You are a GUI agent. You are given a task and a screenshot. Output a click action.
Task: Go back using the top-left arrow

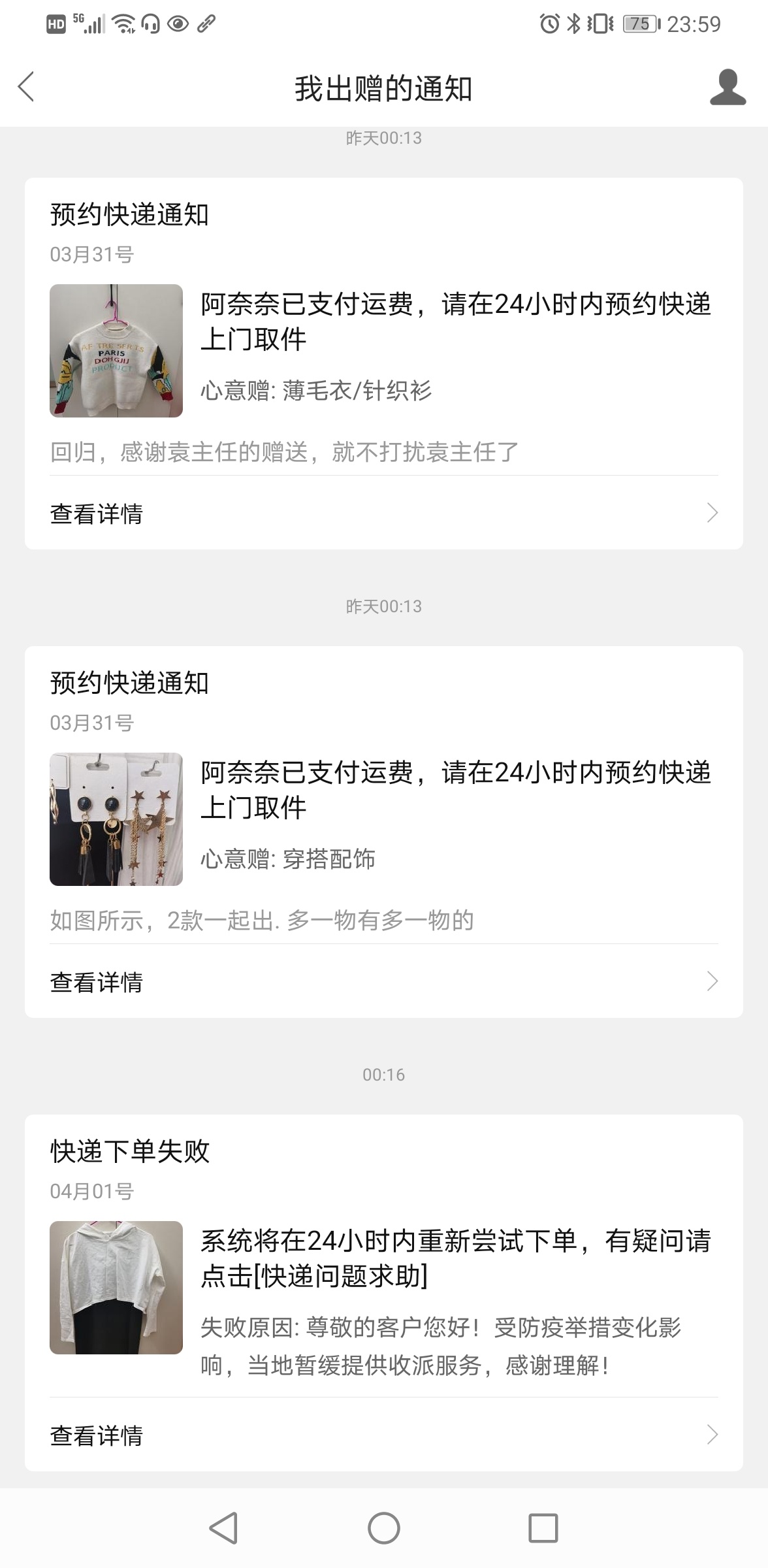pos(26,87)
